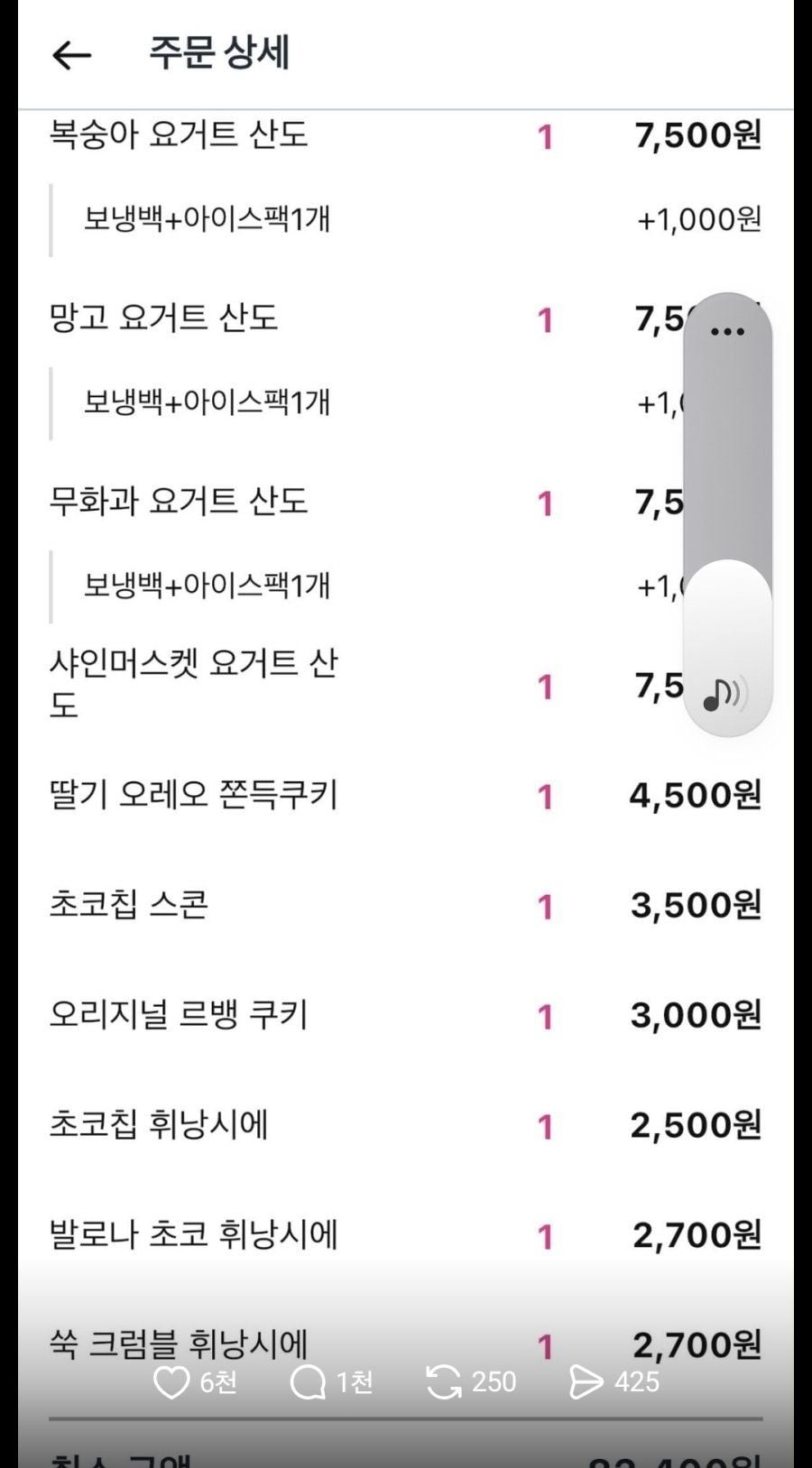The image size is (812, 1468).
Task: Share the post with the paper-plane icon
Action: pos(586,1382)
